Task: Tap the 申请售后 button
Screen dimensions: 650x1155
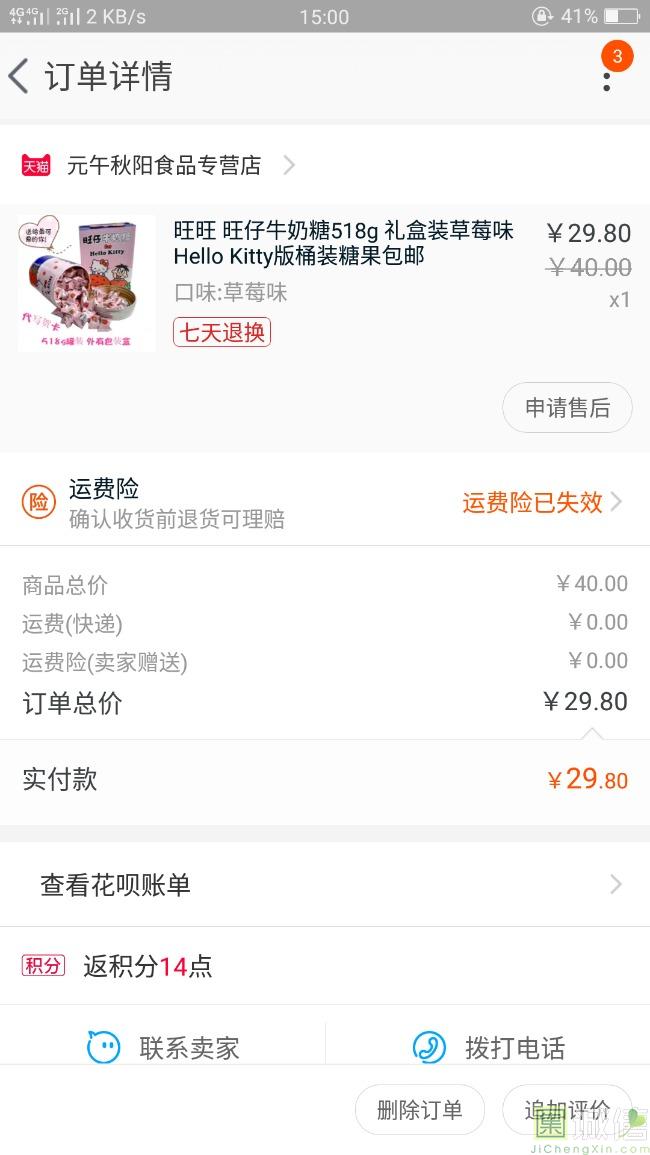Action: click(567, 408)
